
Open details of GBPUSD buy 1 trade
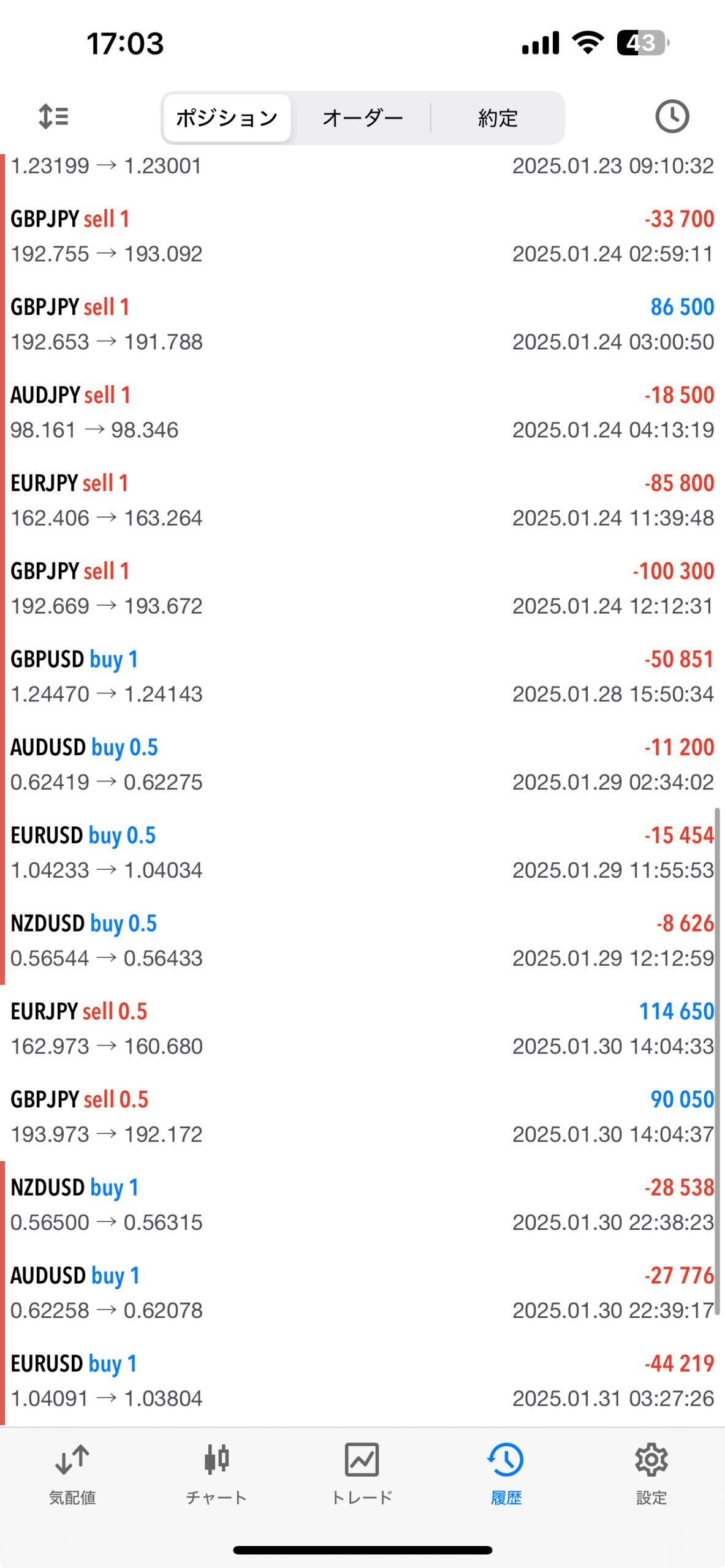click(x=362, y=676)
